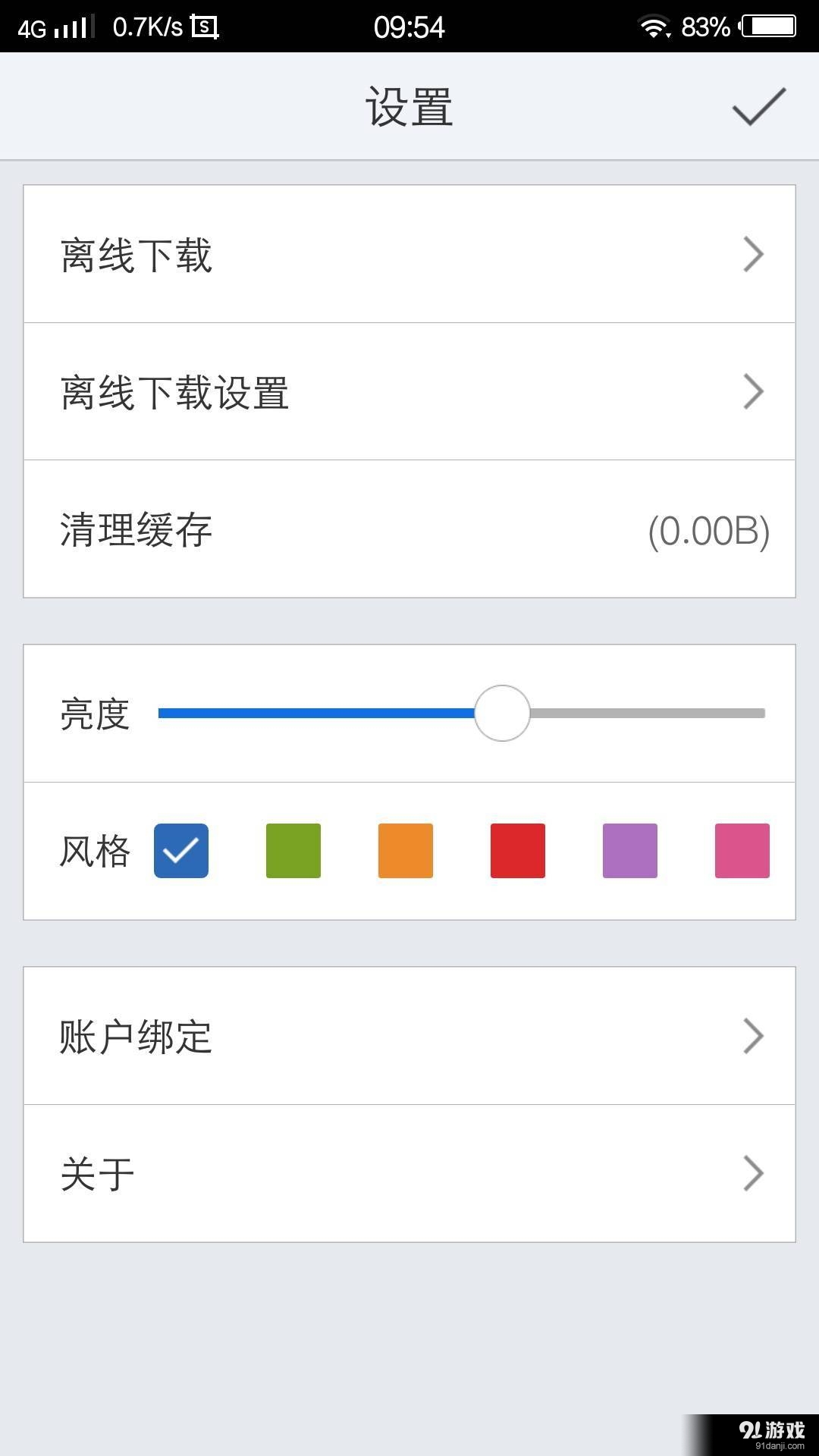Expand the 离线下载 offline download section

(409, 256)
